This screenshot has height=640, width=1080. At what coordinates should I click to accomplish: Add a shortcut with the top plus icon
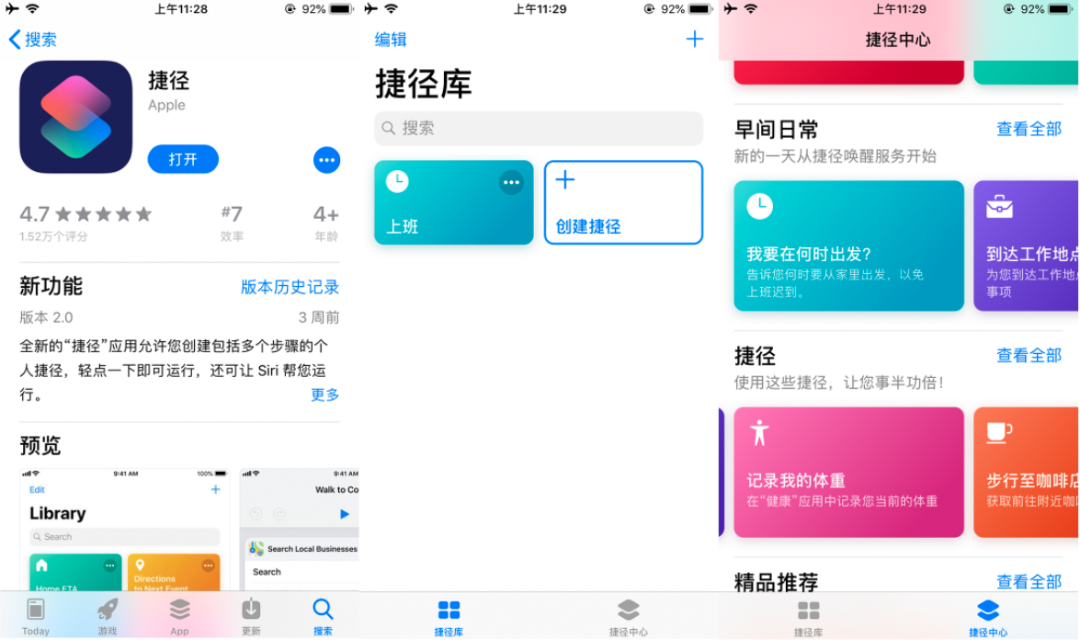click(x=694, y=39)
